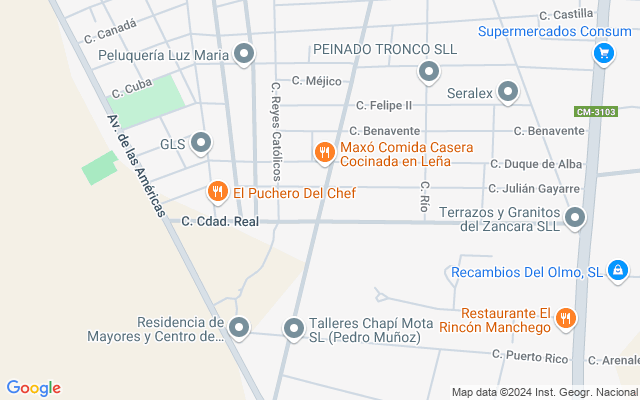View Restaurante El Rincón Manchego marker
640x400 pixels.
566,318
